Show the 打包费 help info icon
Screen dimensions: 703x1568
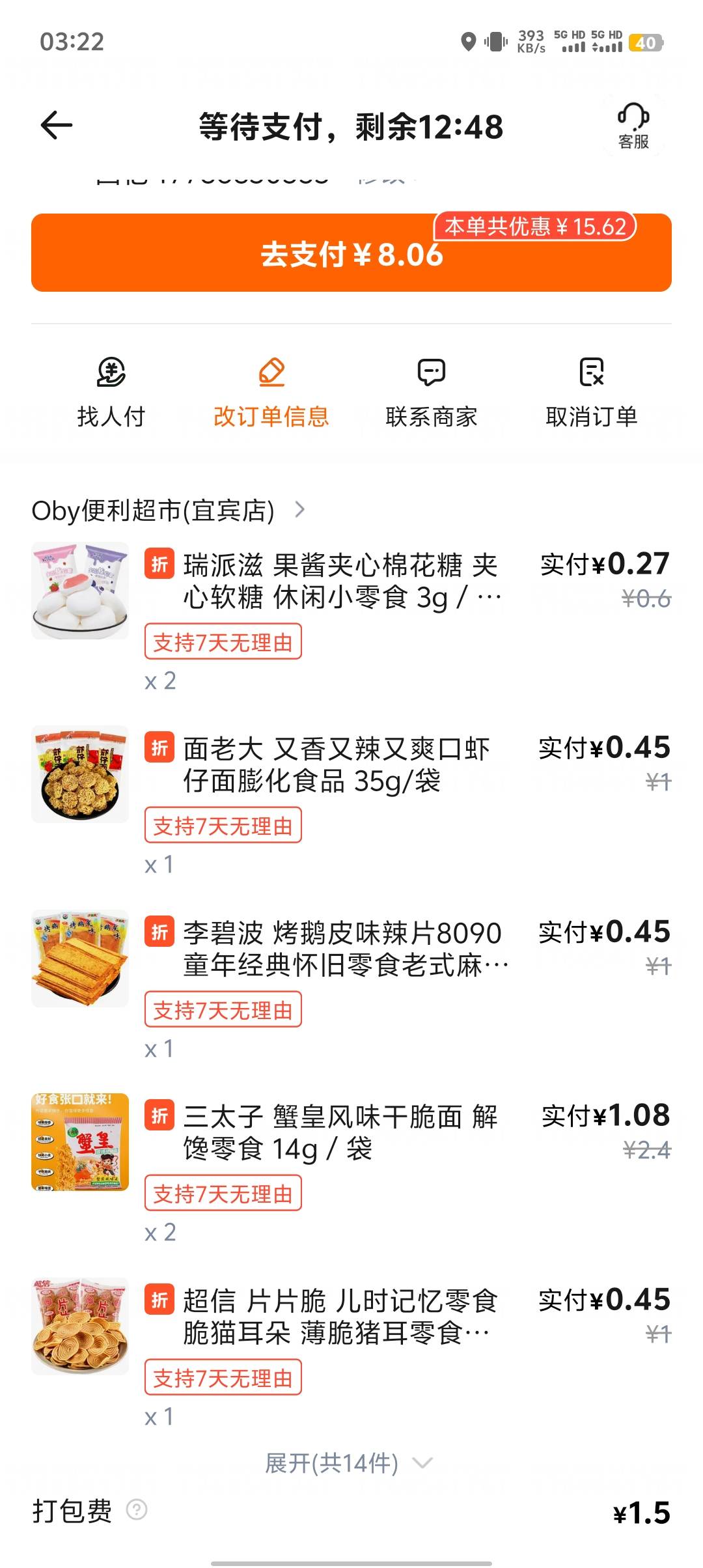(x=137, y=1509)
